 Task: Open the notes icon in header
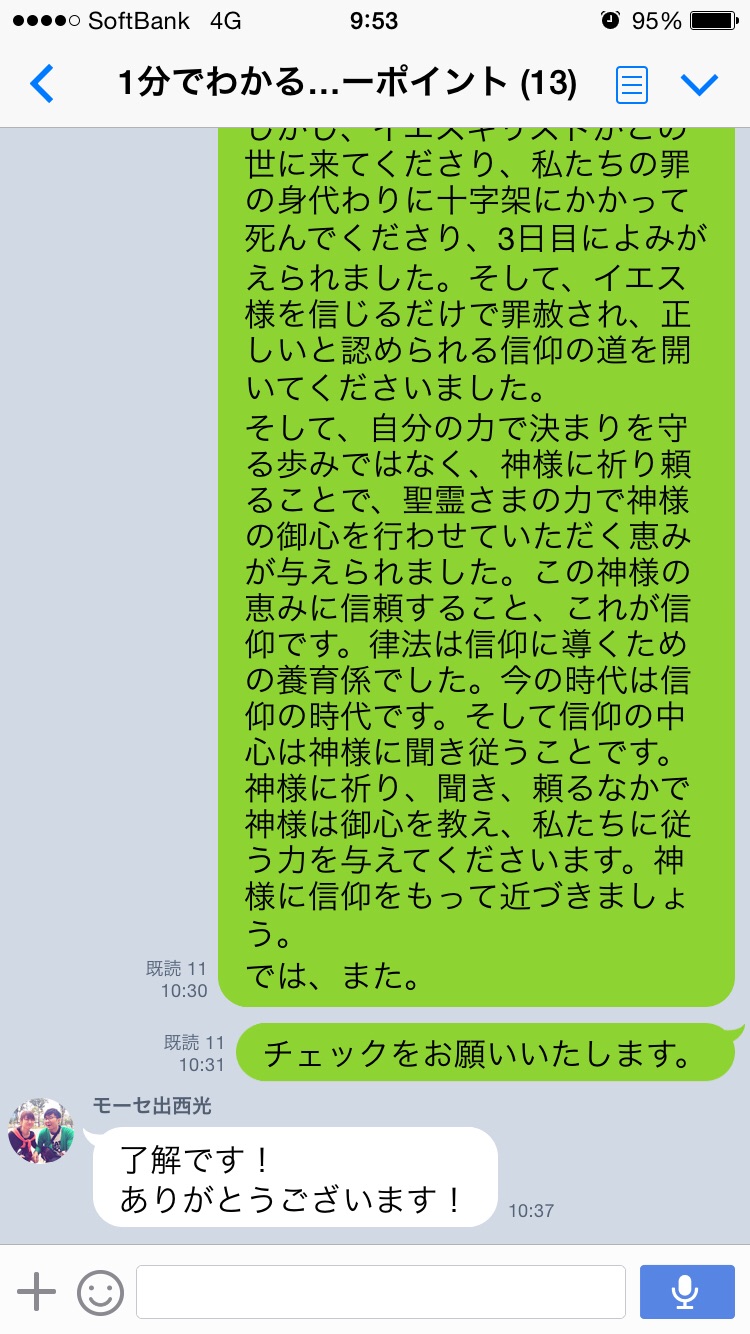[x=632, y=84]
